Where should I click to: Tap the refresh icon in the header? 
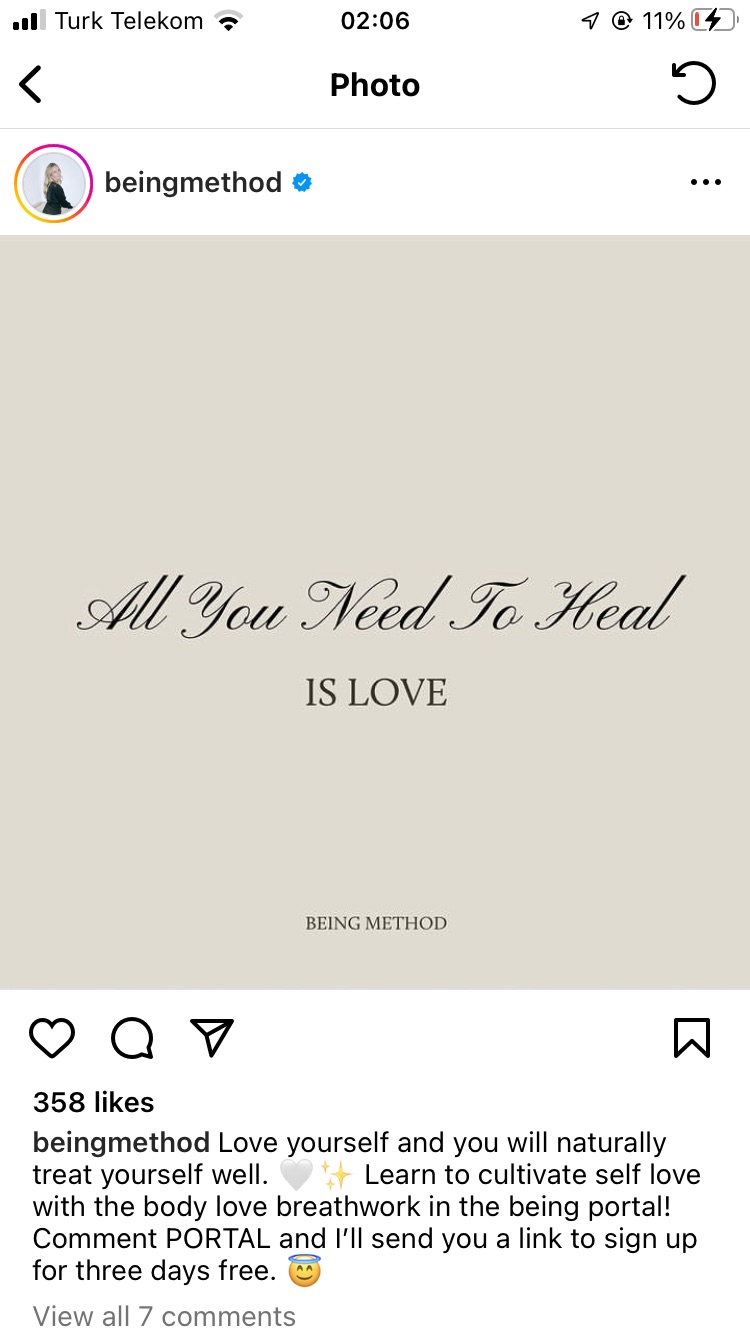coord(693,84)
